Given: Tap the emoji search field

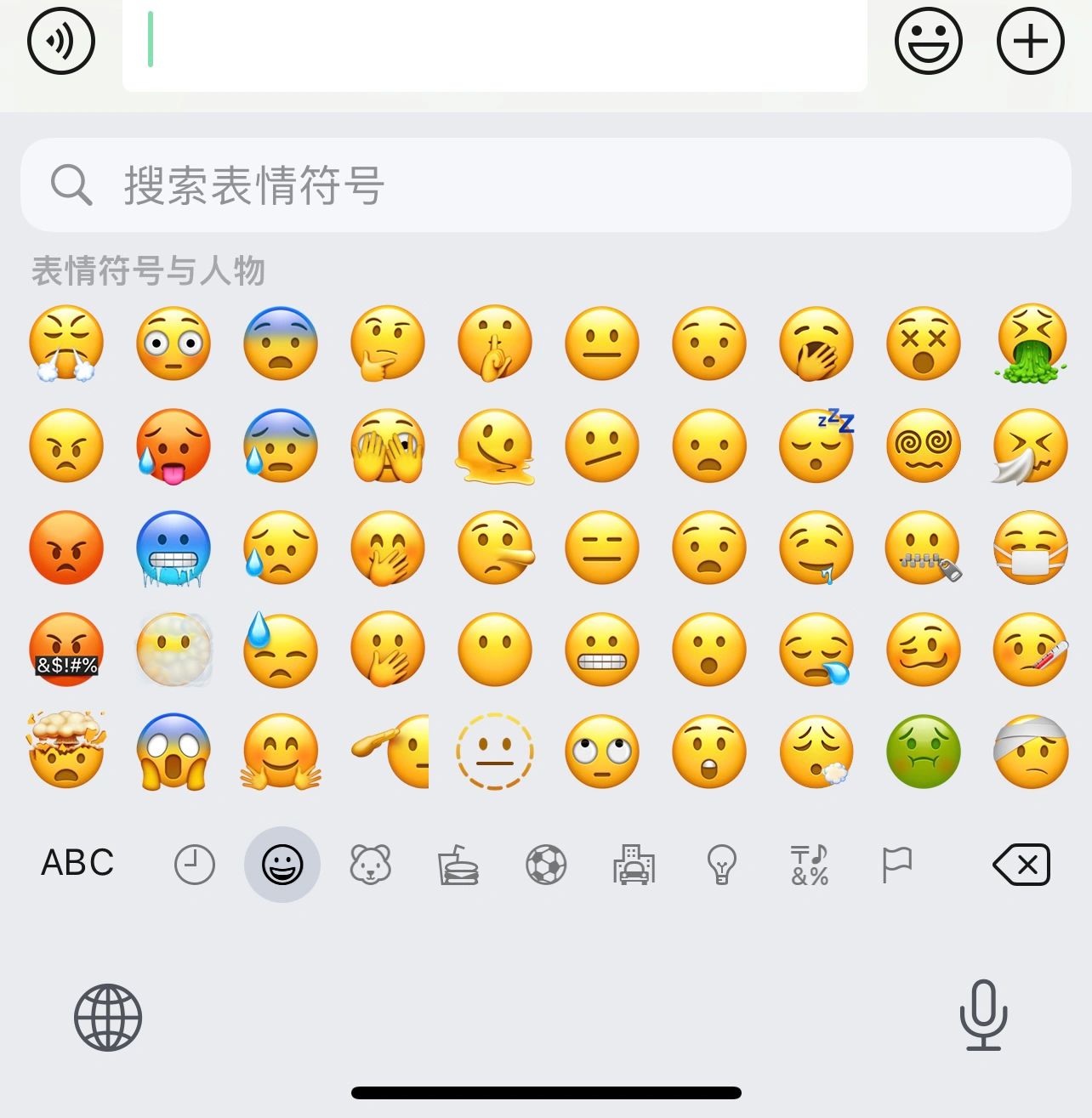Looking at the screenshot, I should click(544, 185).
